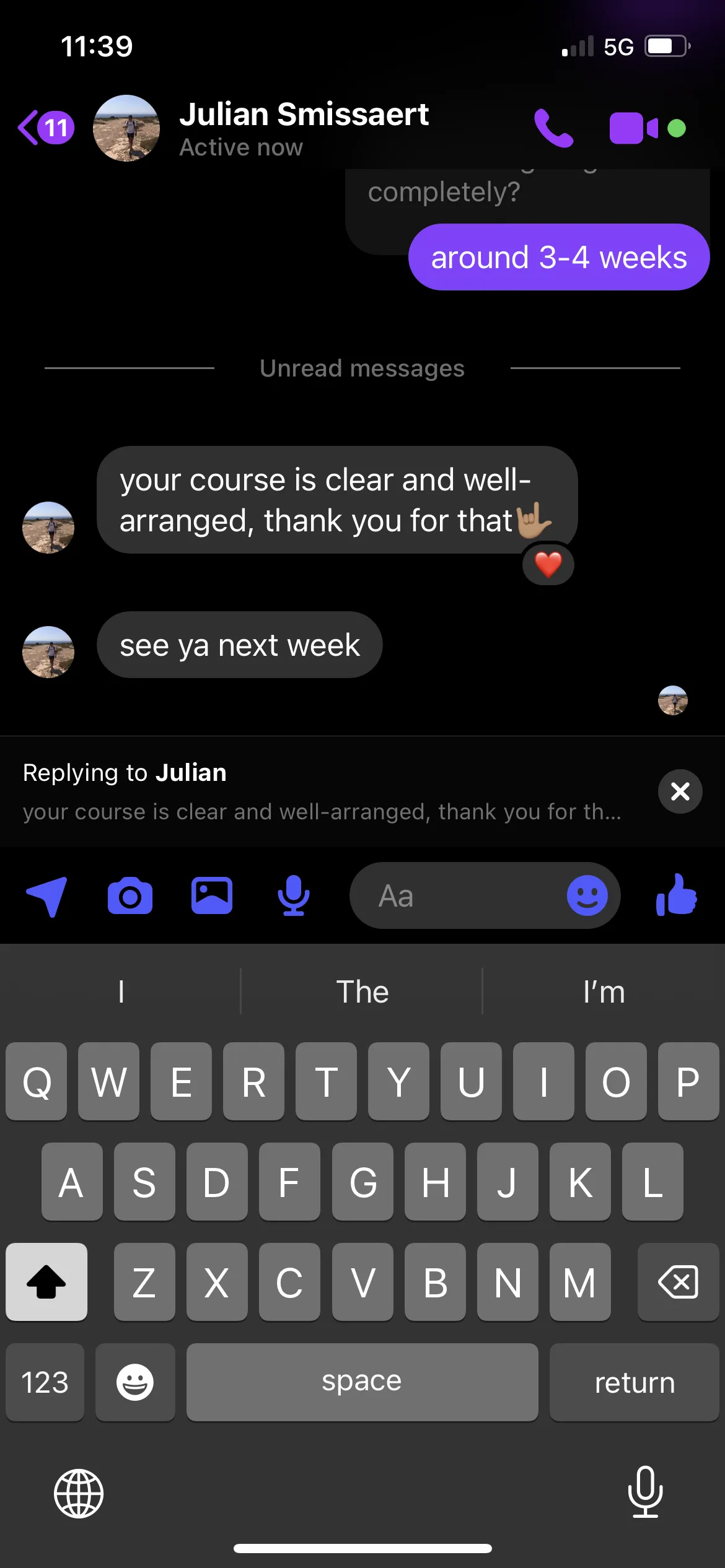Viewport: 725px width, 1568px height.
Task: Open the emoji picker in message field
Action: 587,896
